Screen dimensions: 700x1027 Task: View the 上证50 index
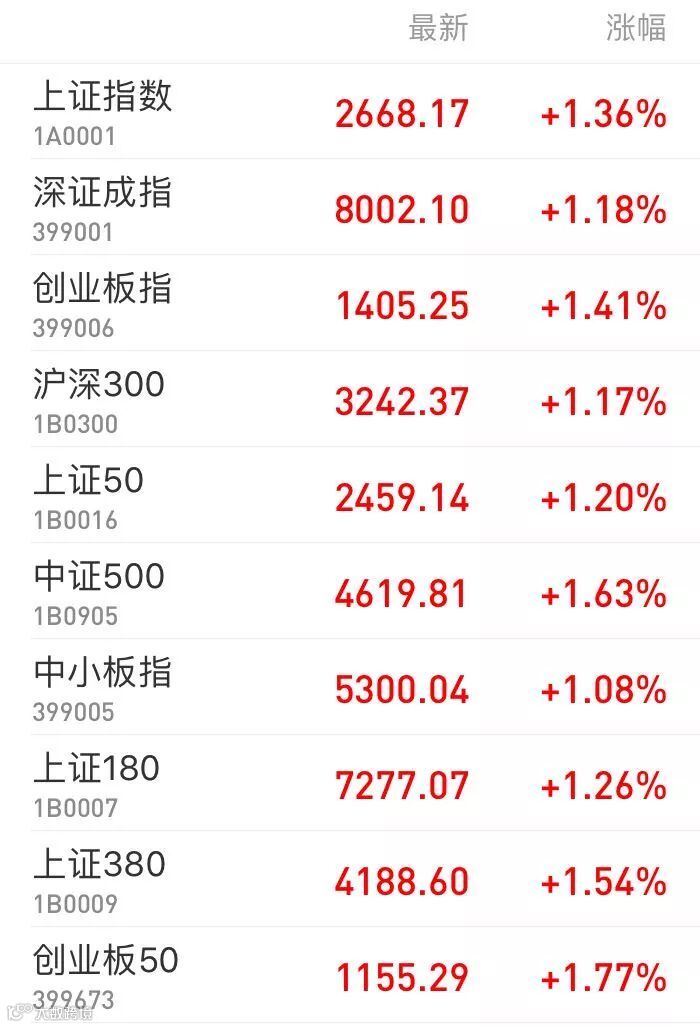pos(350,495)
